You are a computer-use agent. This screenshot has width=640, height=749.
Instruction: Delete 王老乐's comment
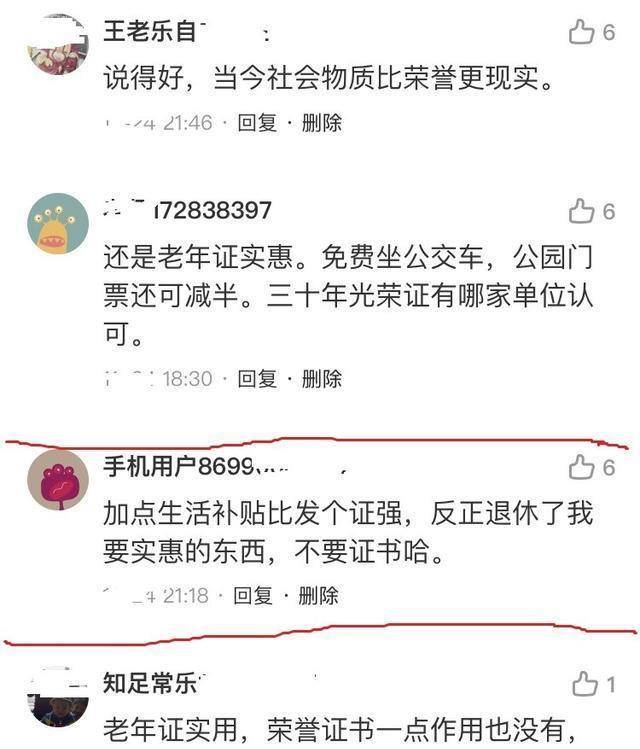click(x=322, y=123)
